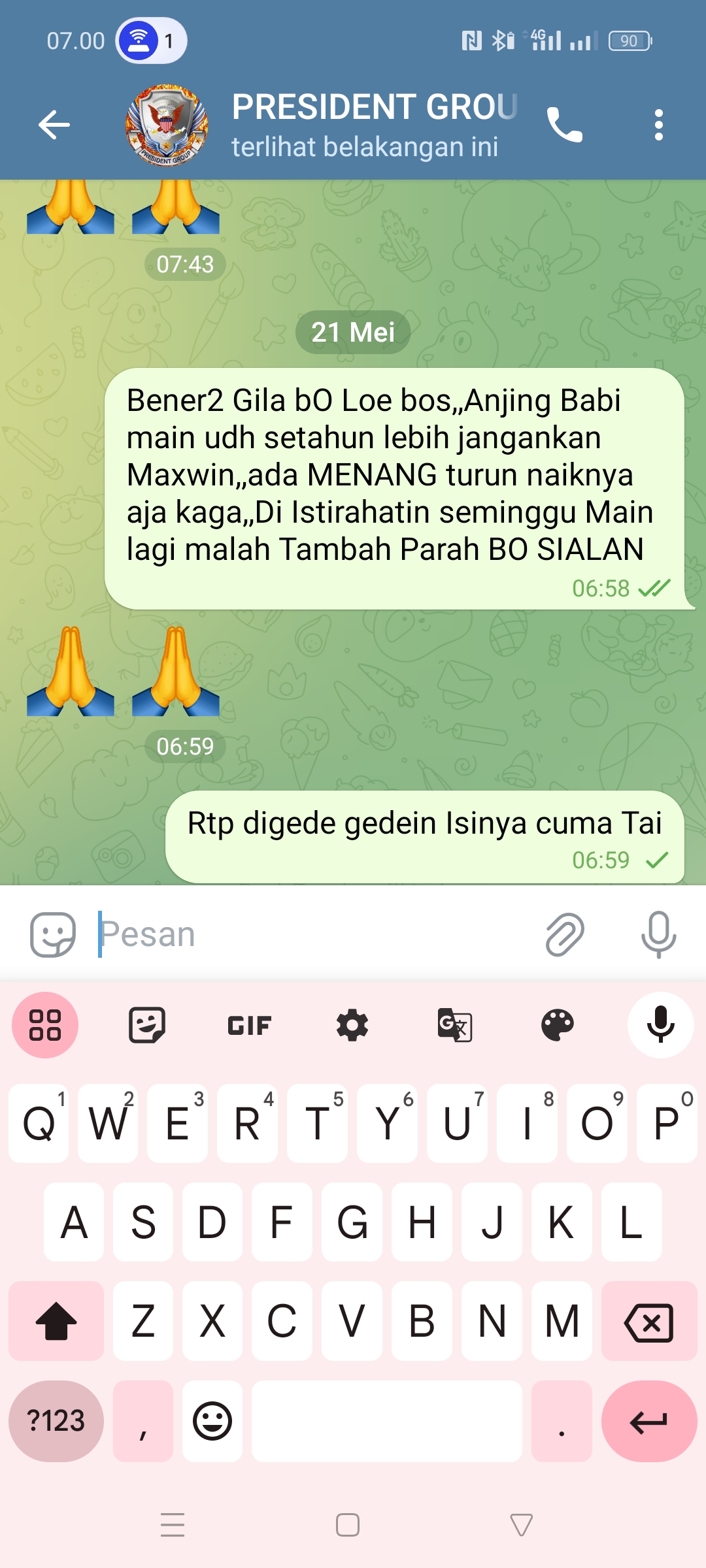Viewport: 706px width, 1568px height.
Task: Open the keyboard GIF search
Action: point(249,1025)
